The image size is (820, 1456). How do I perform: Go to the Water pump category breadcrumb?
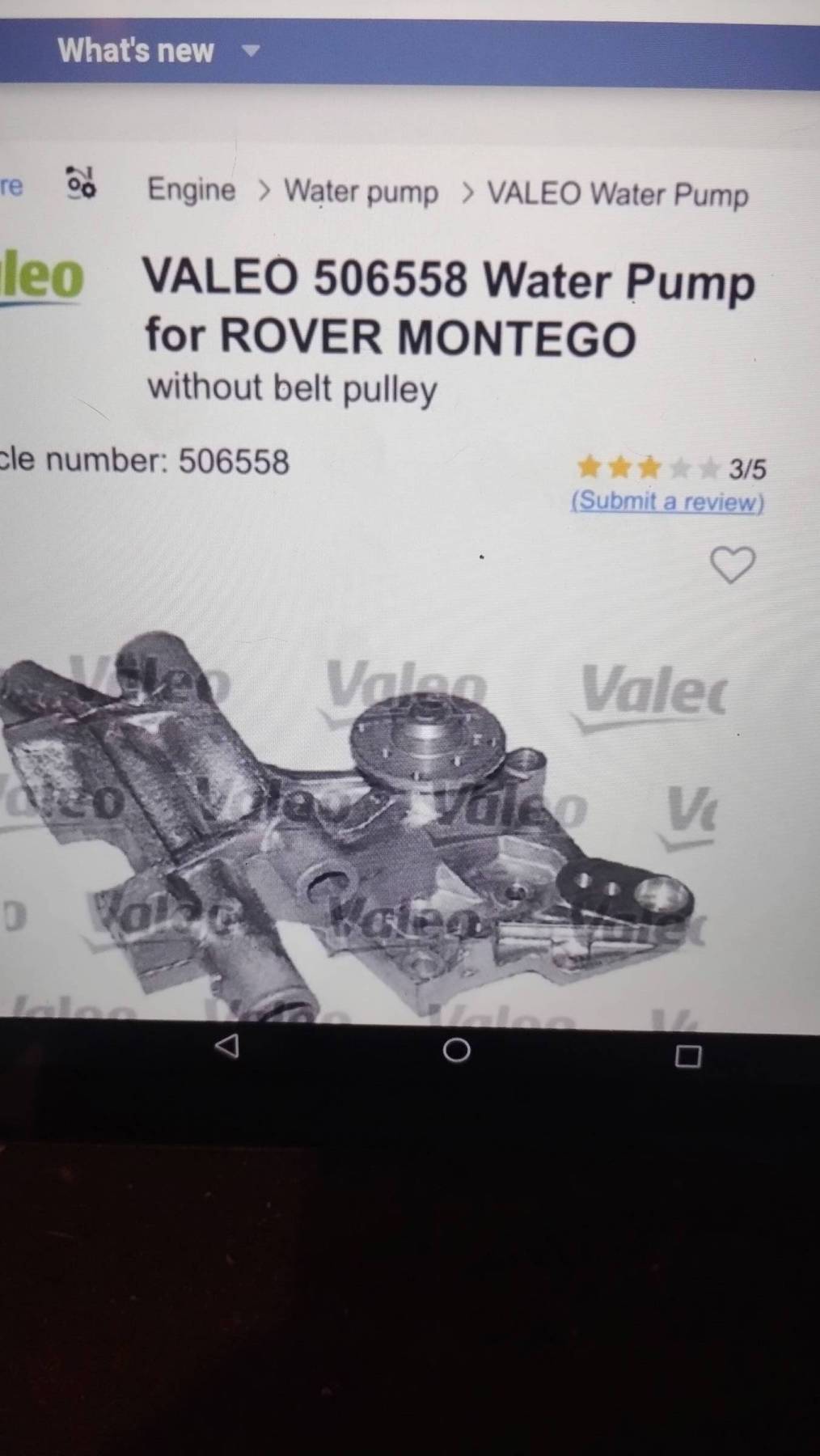click(361, 193)
